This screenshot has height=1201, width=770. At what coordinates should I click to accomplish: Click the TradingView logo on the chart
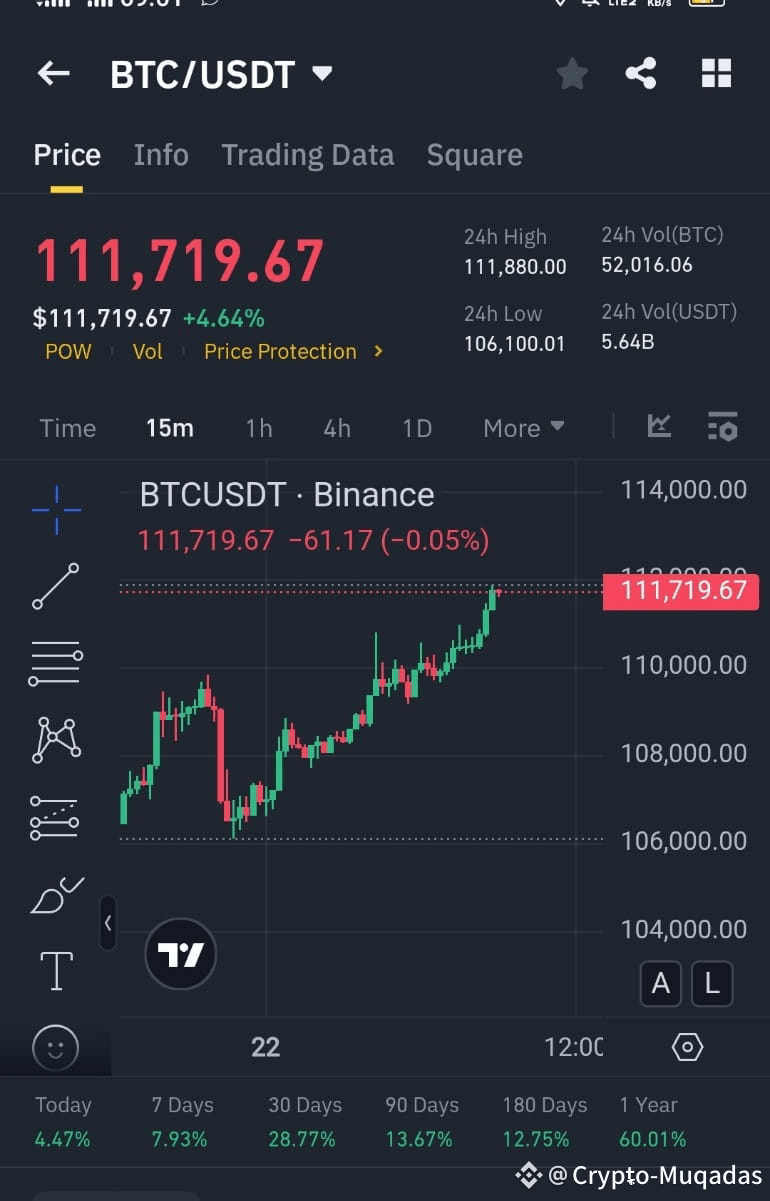(180, 954)
